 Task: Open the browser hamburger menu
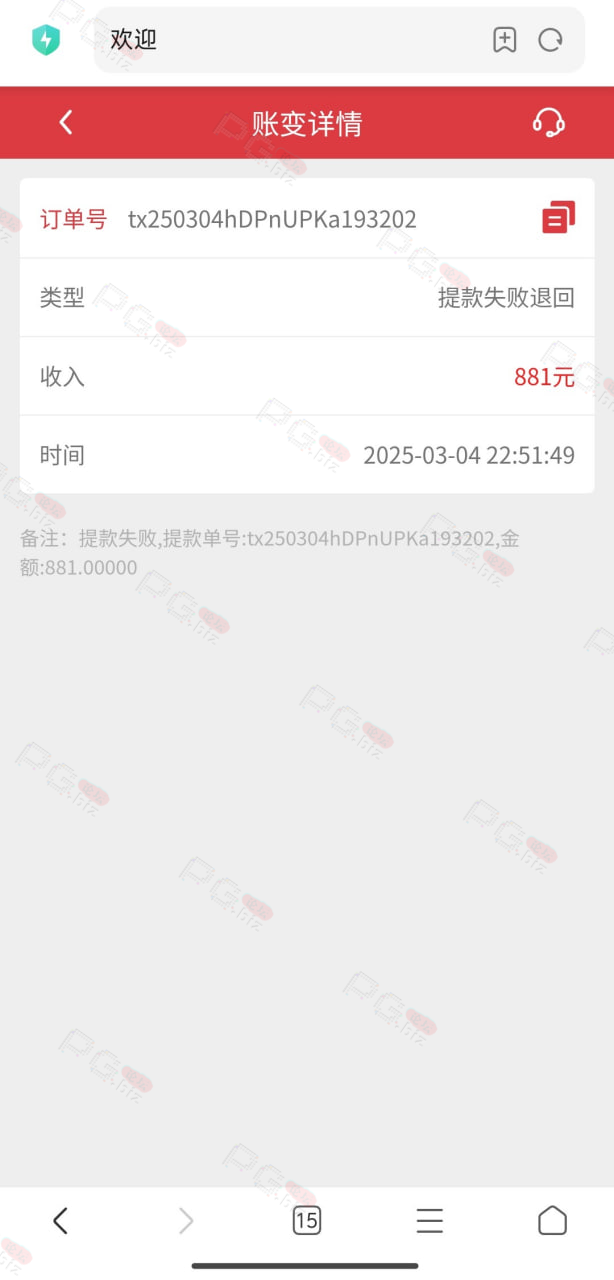(430, 1220)
